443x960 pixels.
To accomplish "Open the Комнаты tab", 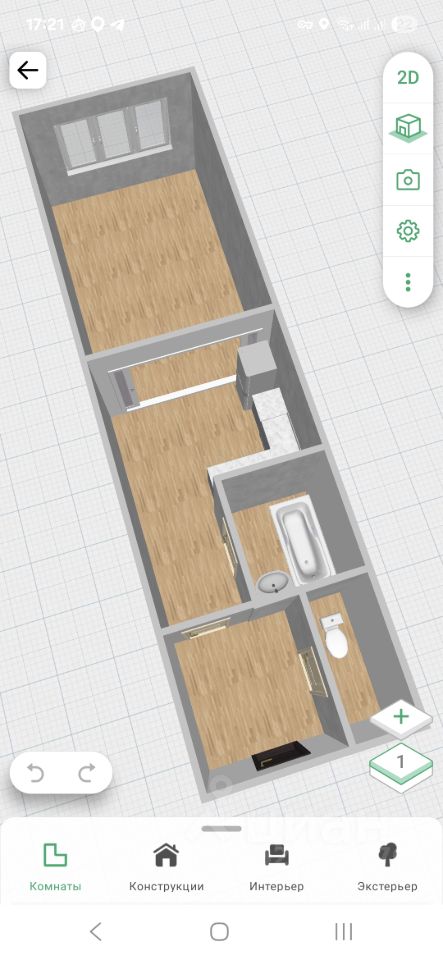I will [x=55, y=867].
